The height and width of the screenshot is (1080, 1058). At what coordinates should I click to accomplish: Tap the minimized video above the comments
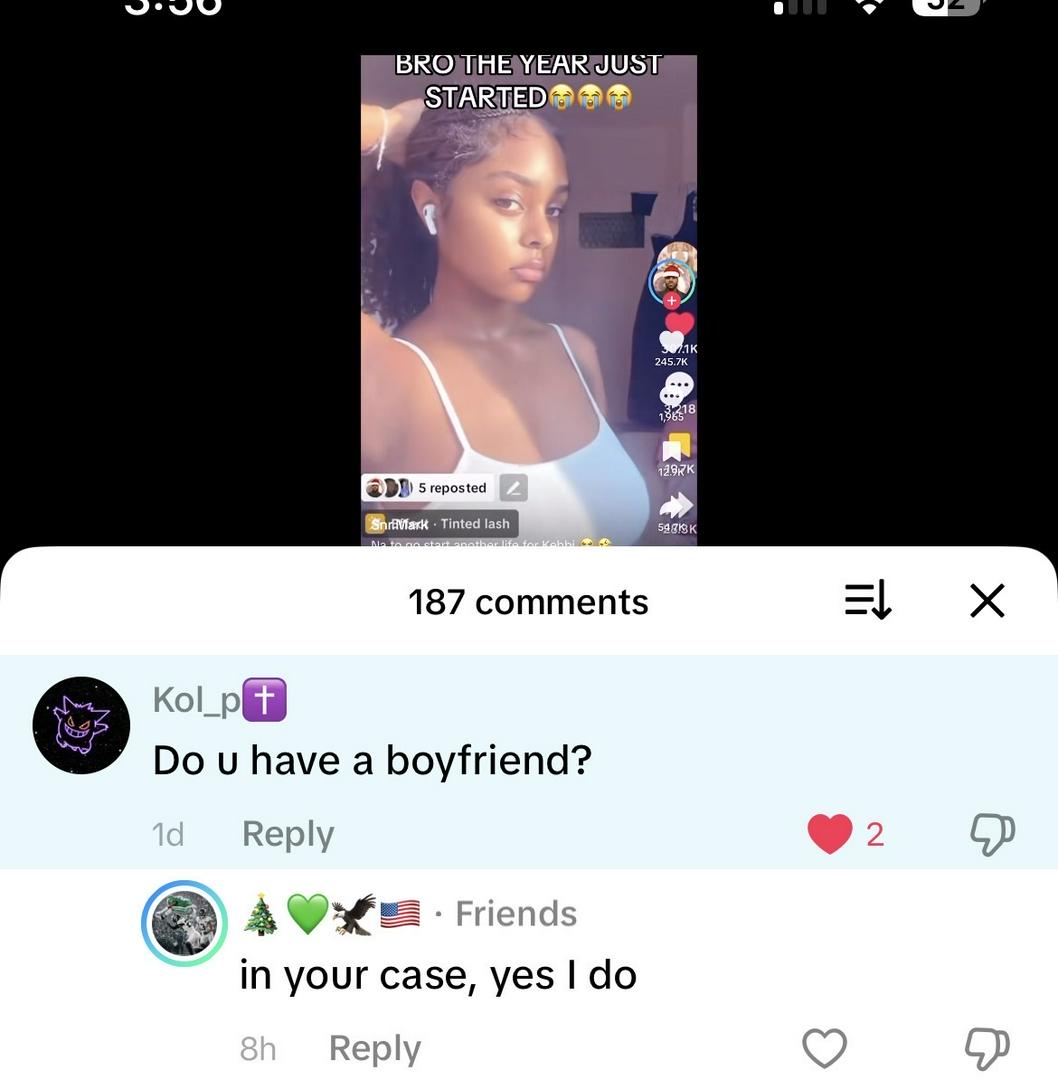528,300
